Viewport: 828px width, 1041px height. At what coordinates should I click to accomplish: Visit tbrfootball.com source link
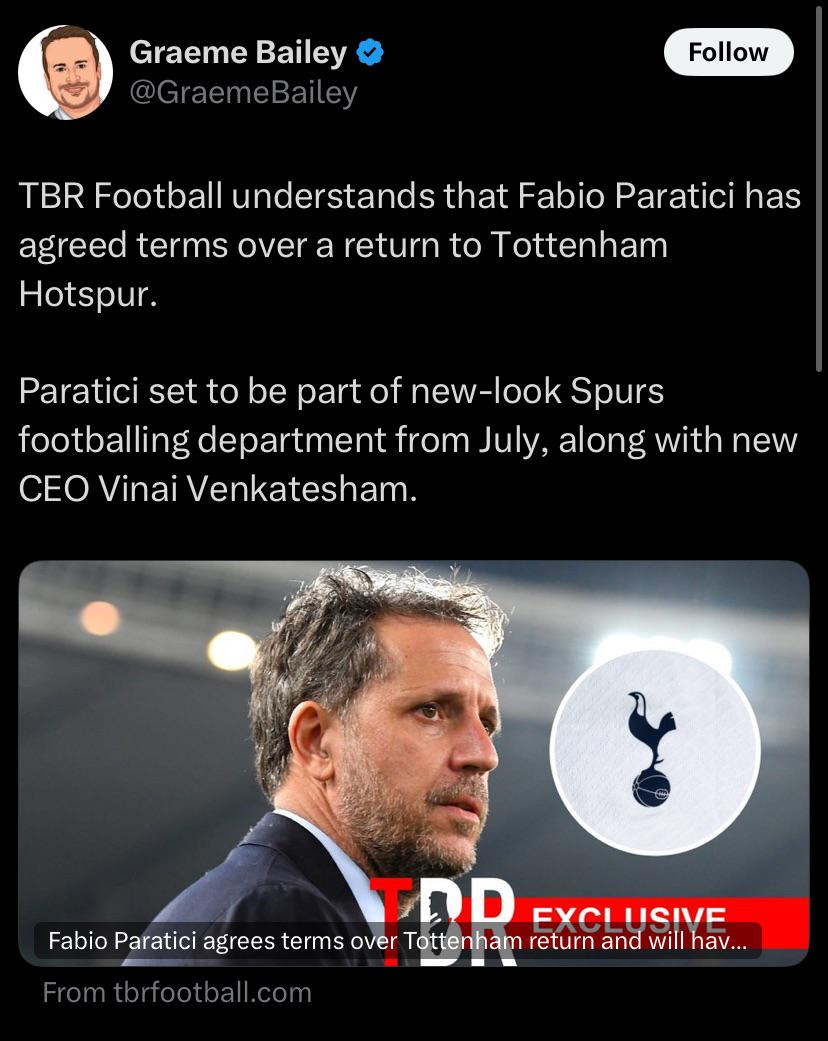point(177,992)
